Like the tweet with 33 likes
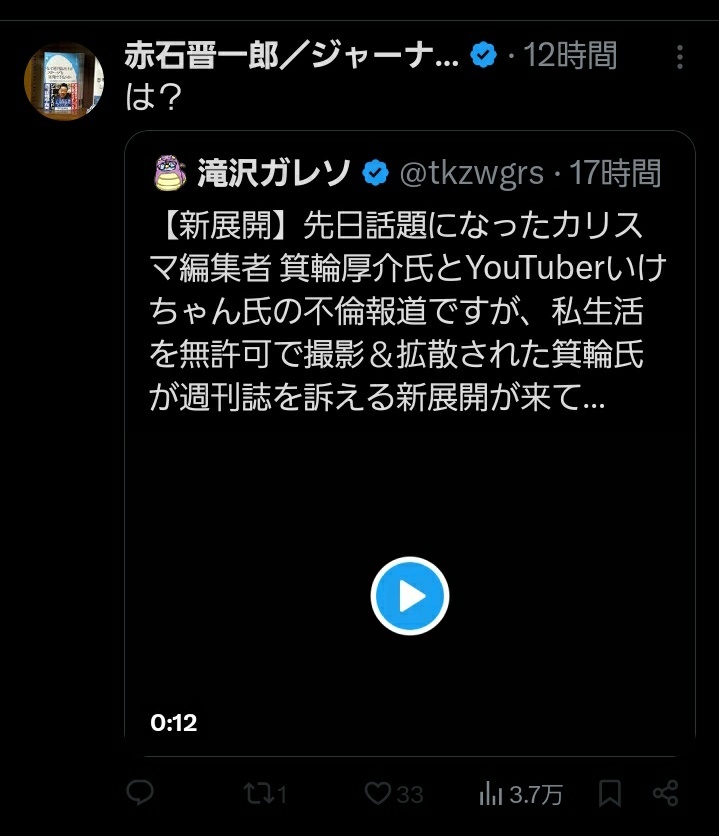Screen dimensions: 719x836 377,794
